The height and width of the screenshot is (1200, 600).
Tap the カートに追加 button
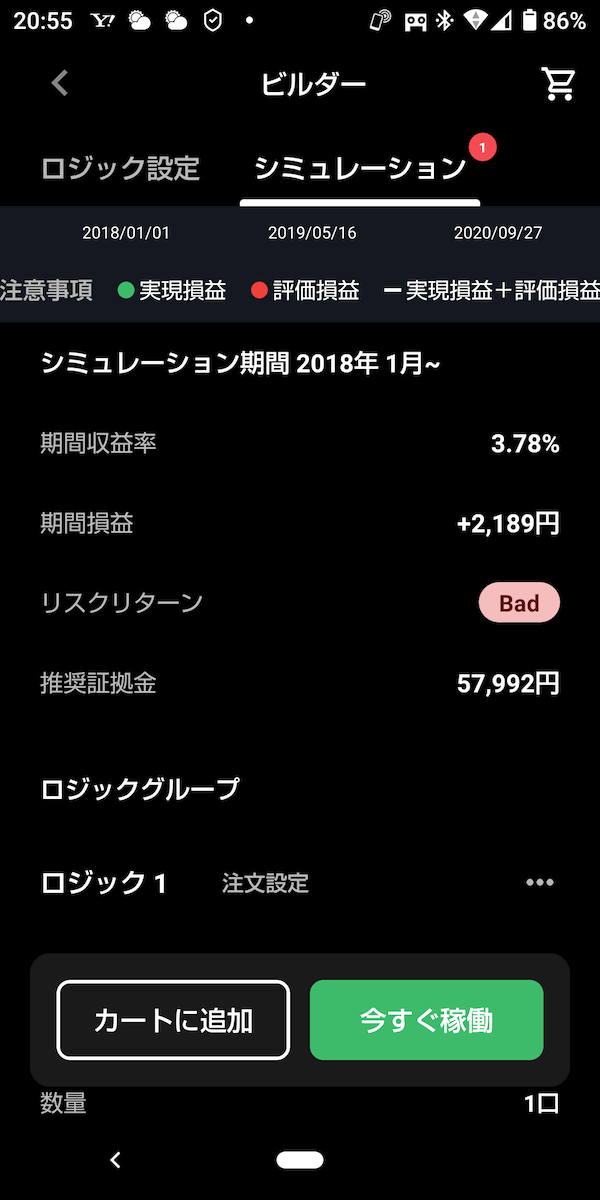pos(173,1020)
